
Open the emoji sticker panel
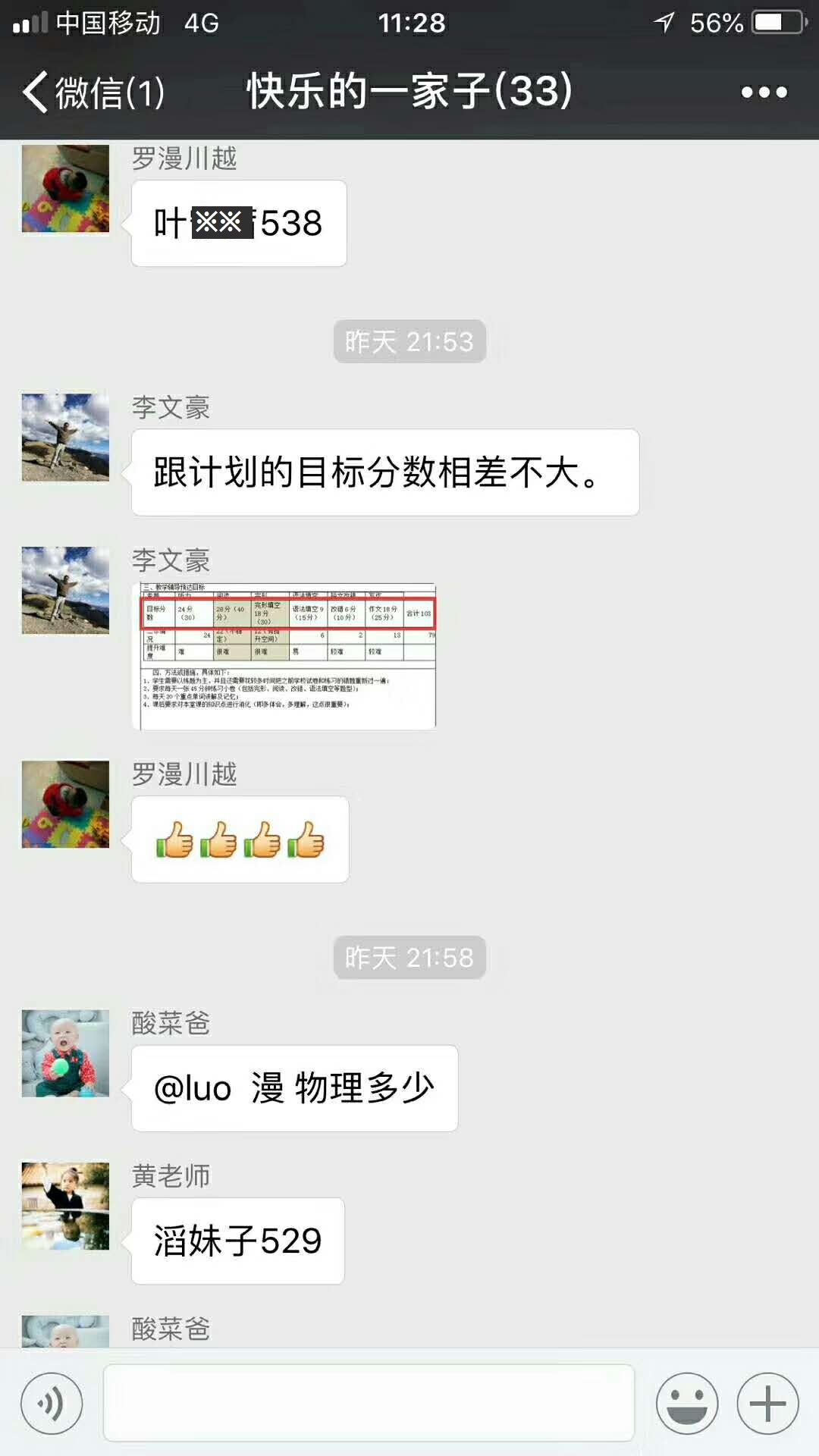pyautogui.click(x=687, y=1404)
